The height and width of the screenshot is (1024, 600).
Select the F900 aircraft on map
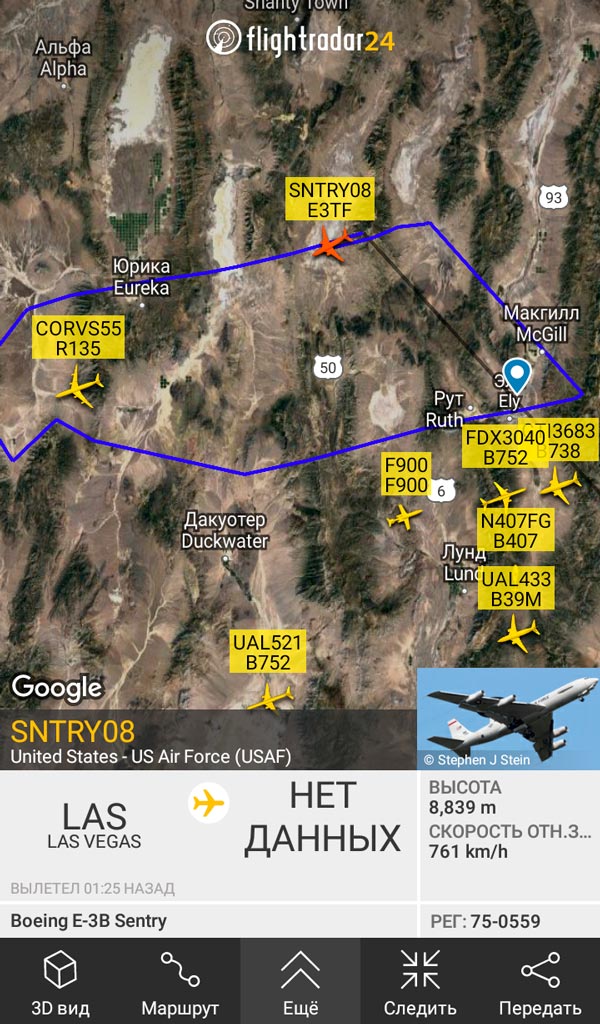(405, 517)
